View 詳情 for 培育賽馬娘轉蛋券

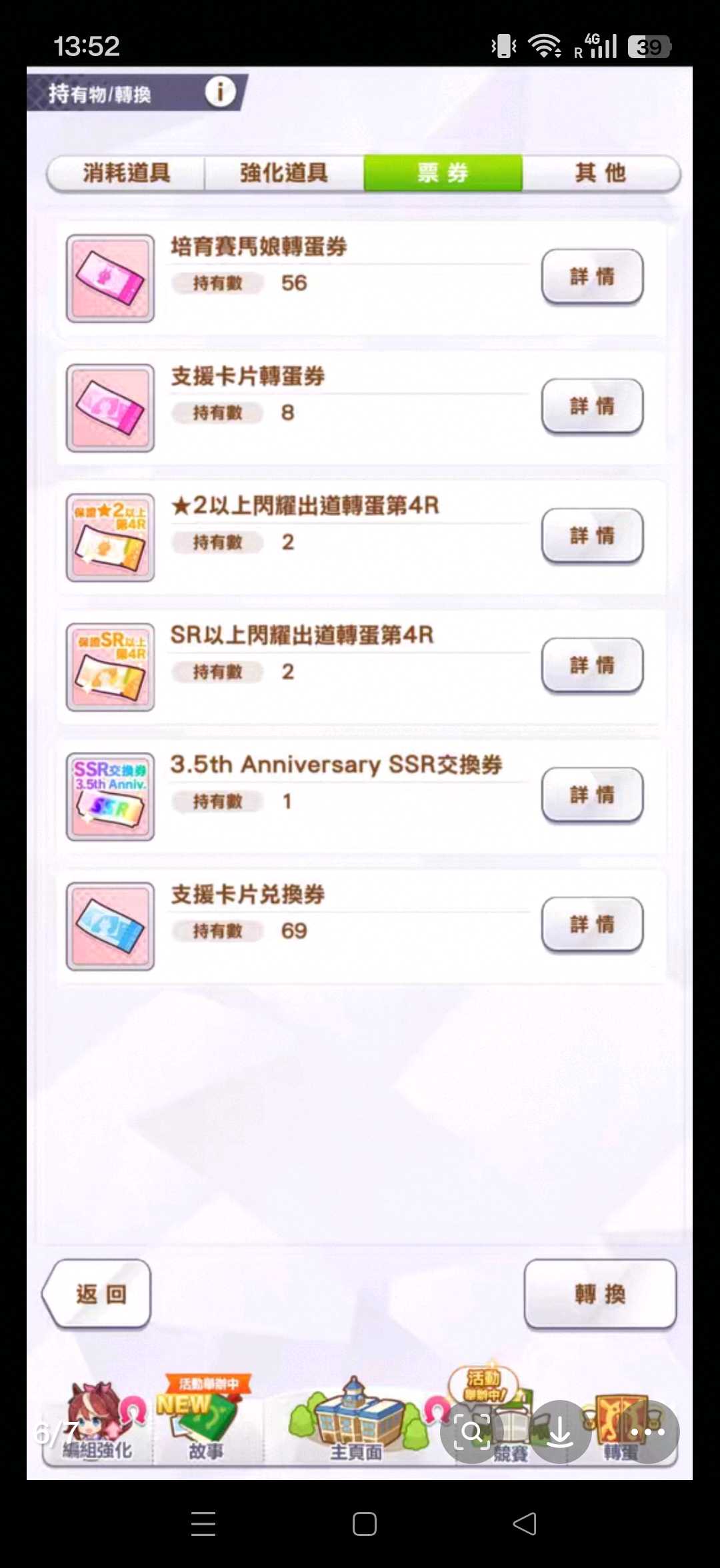click(x=592, y=277)
